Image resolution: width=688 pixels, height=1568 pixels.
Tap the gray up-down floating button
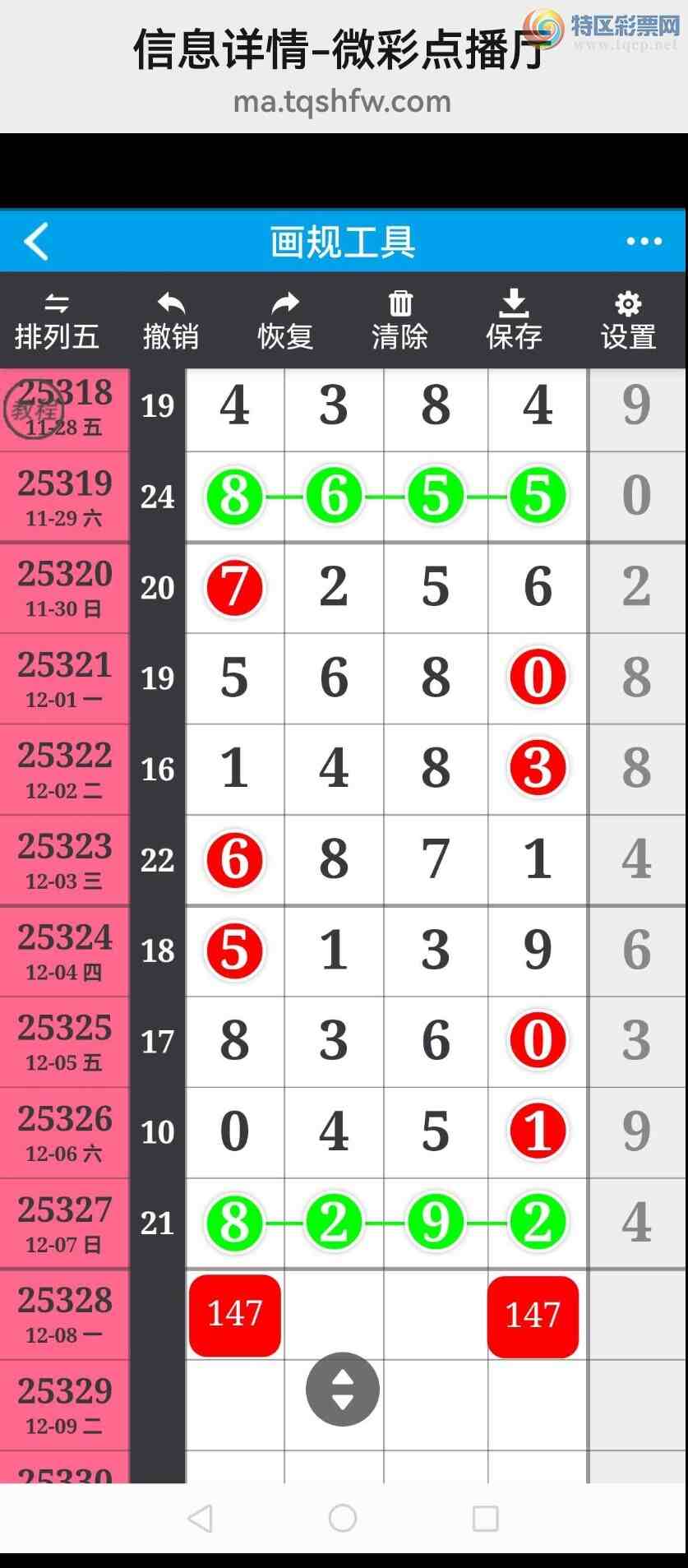click(x=343, y=1389)
